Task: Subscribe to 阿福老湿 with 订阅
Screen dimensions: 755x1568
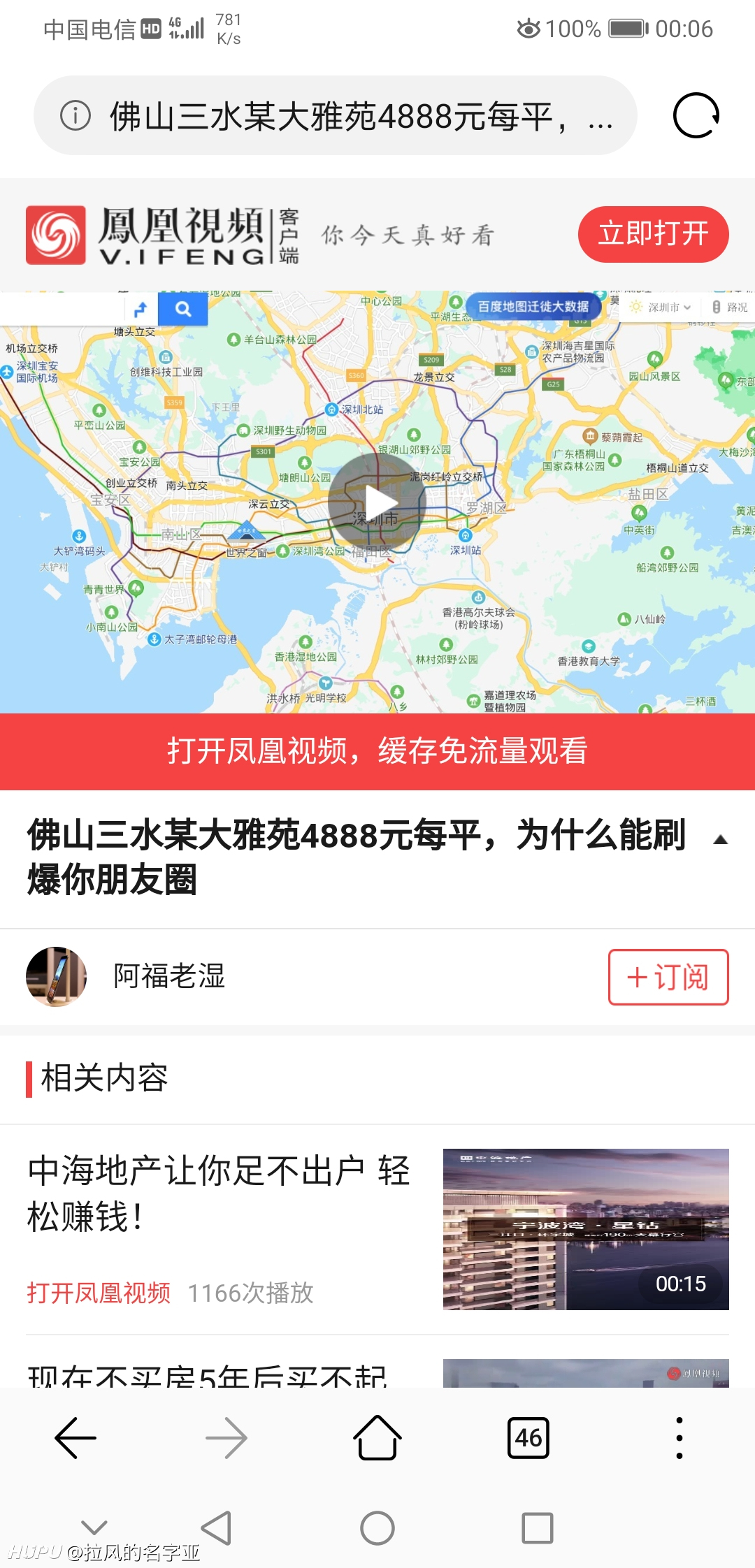Action: tap(668, 977)
